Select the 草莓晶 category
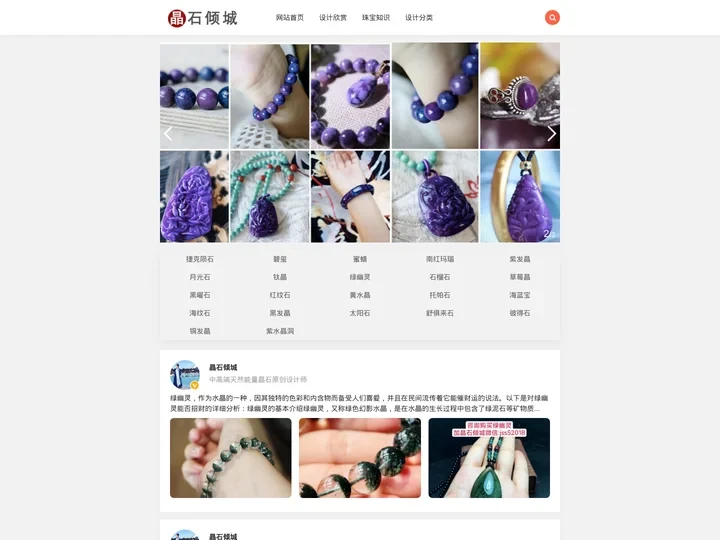720x540 pixels. [x=520, y=277]
